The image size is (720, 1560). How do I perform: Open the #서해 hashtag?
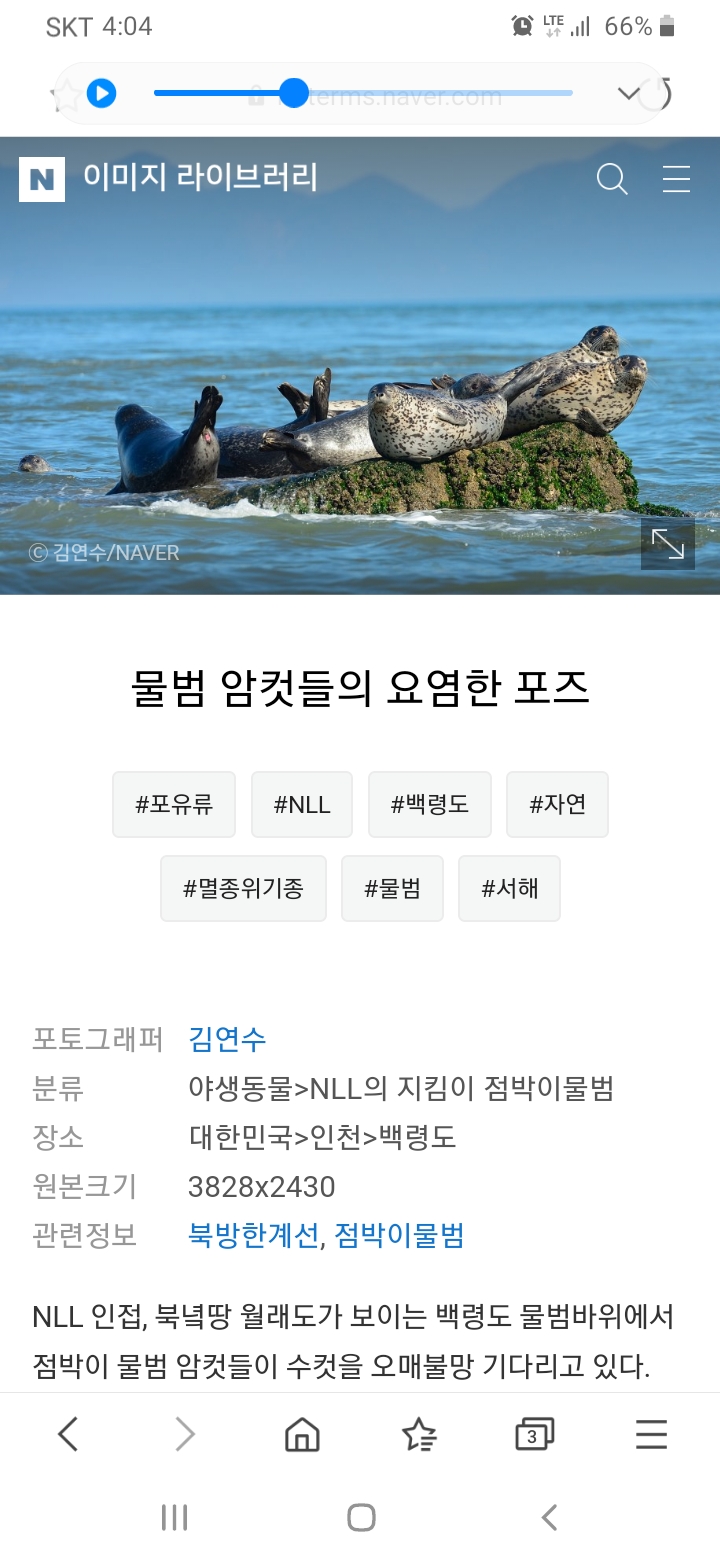(509, 888)
